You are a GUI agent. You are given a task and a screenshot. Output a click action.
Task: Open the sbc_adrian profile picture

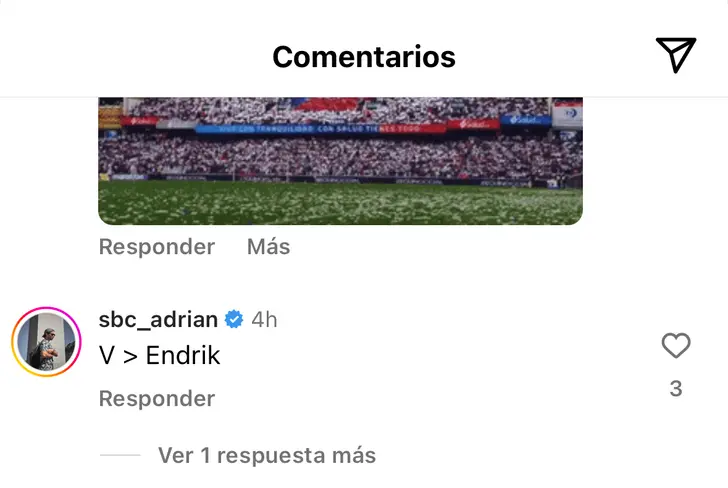point(46,342)
